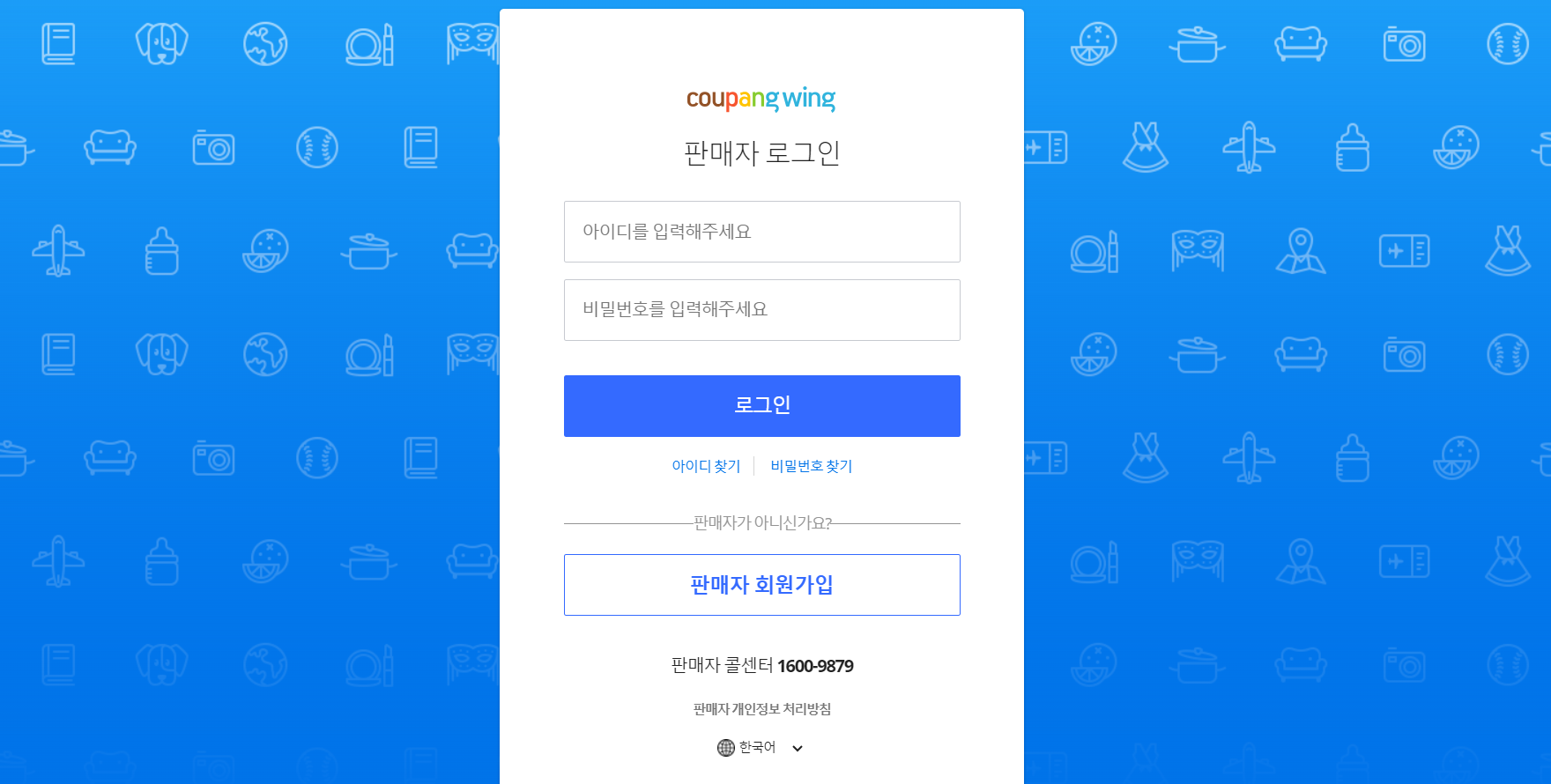Open 판매자 개인정보 처리방침 link
1551x784 pixels.
coord(761,709)
